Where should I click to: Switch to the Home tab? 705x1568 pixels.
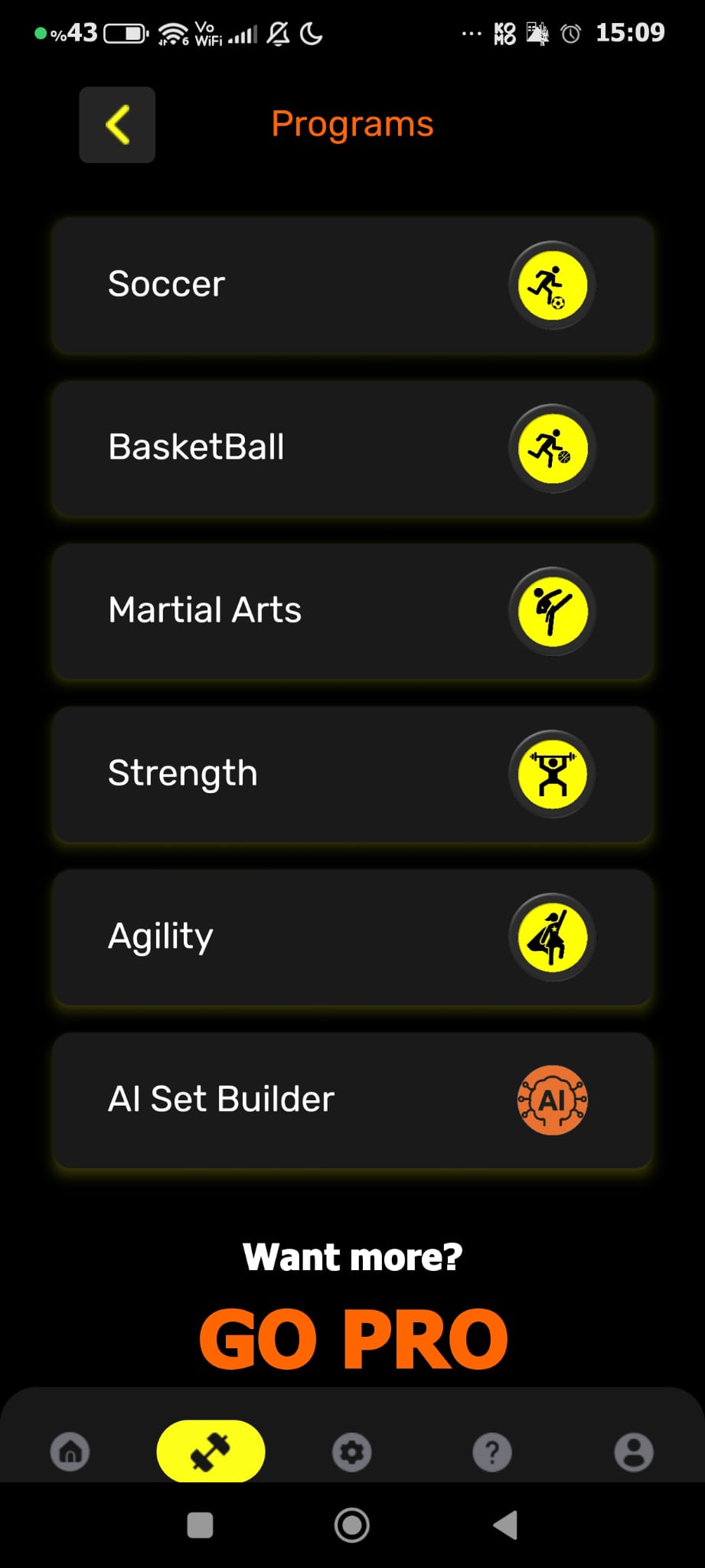[x=70, y=1452]
